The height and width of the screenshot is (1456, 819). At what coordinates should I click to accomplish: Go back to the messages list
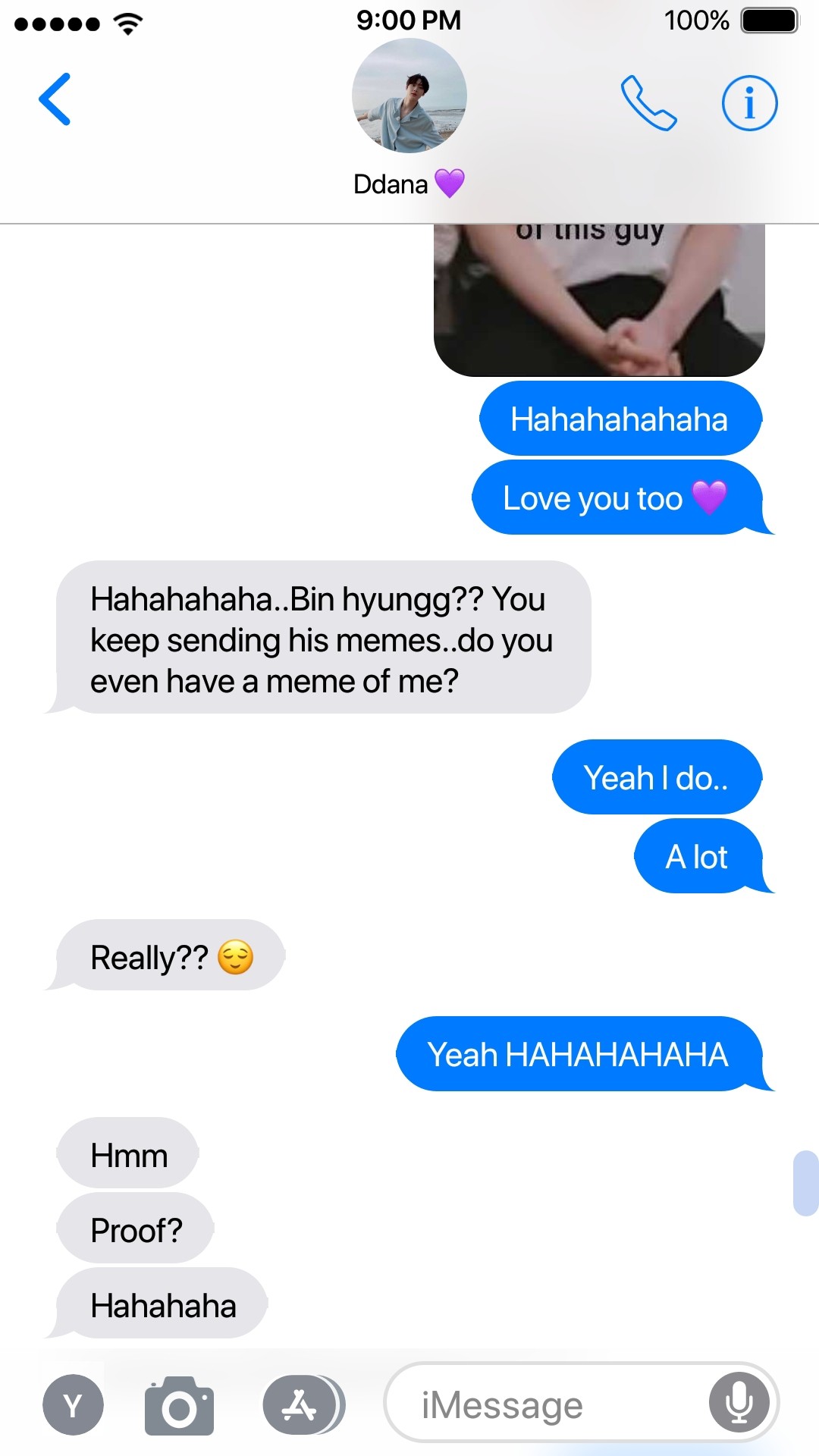point(55,99)
